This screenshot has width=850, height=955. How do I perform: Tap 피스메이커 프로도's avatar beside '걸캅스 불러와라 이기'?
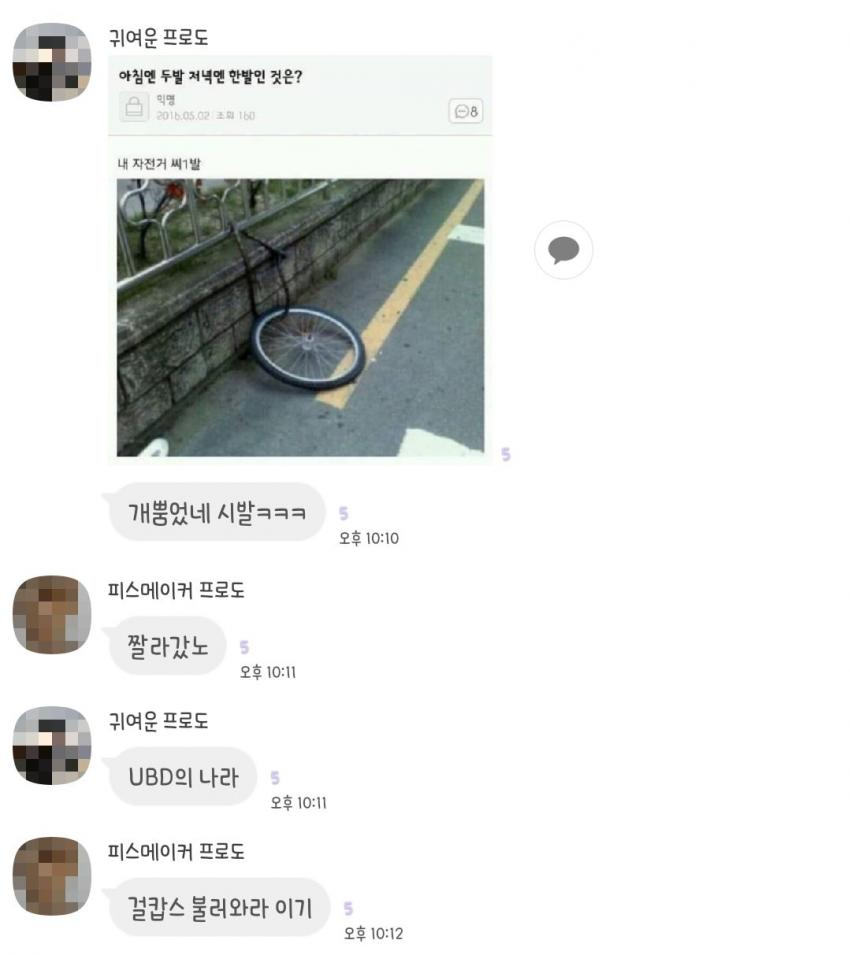[52, 876]
